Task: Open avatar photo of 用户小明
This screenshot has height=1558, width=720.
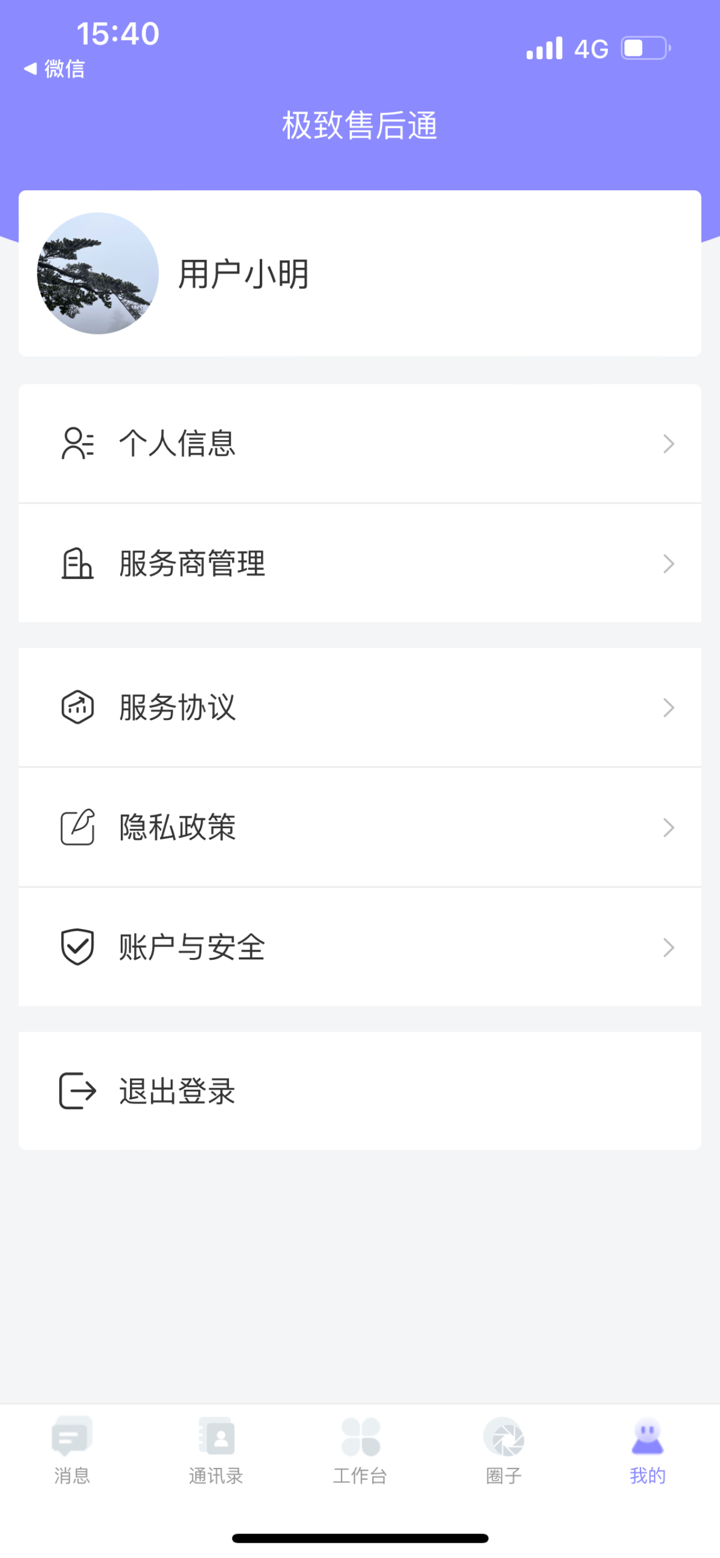Action: pos(97,272)
